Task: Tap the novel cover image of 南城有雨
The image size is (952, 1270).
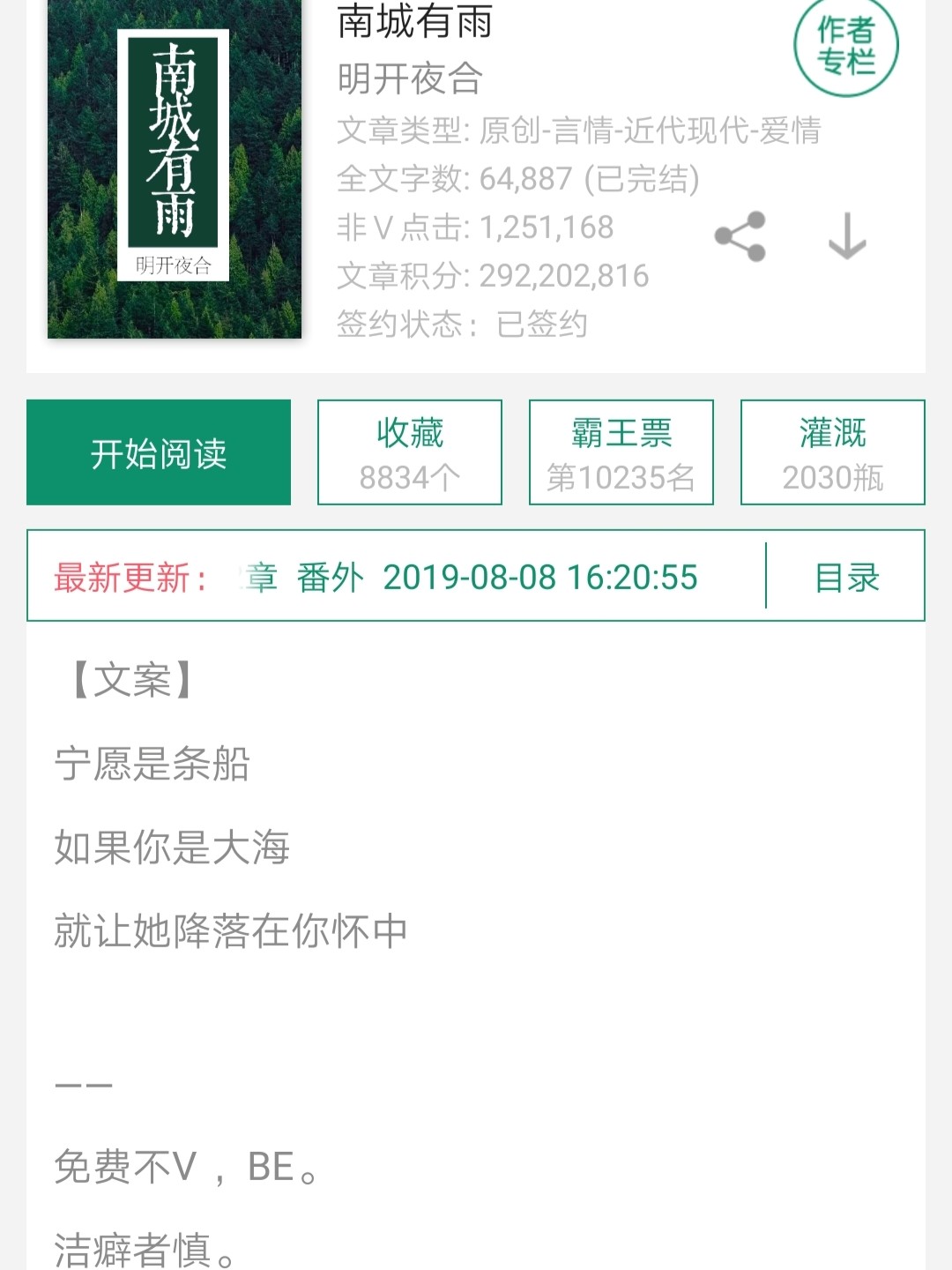Action: click(173, 168)
